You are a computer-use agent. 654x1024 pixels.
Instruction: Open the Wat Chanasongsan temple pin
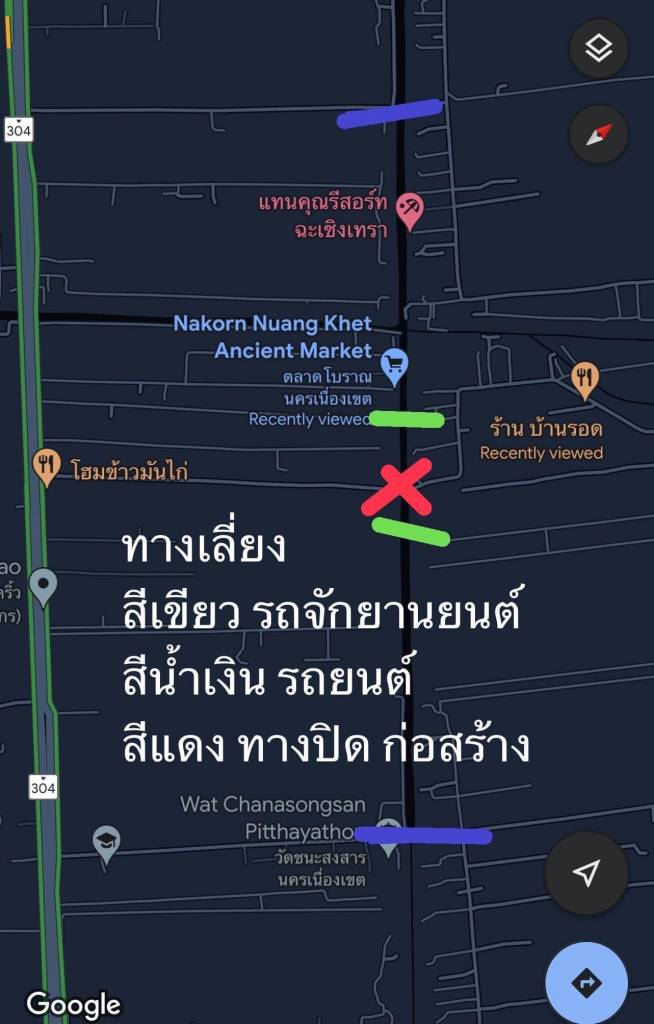point(388,840)
